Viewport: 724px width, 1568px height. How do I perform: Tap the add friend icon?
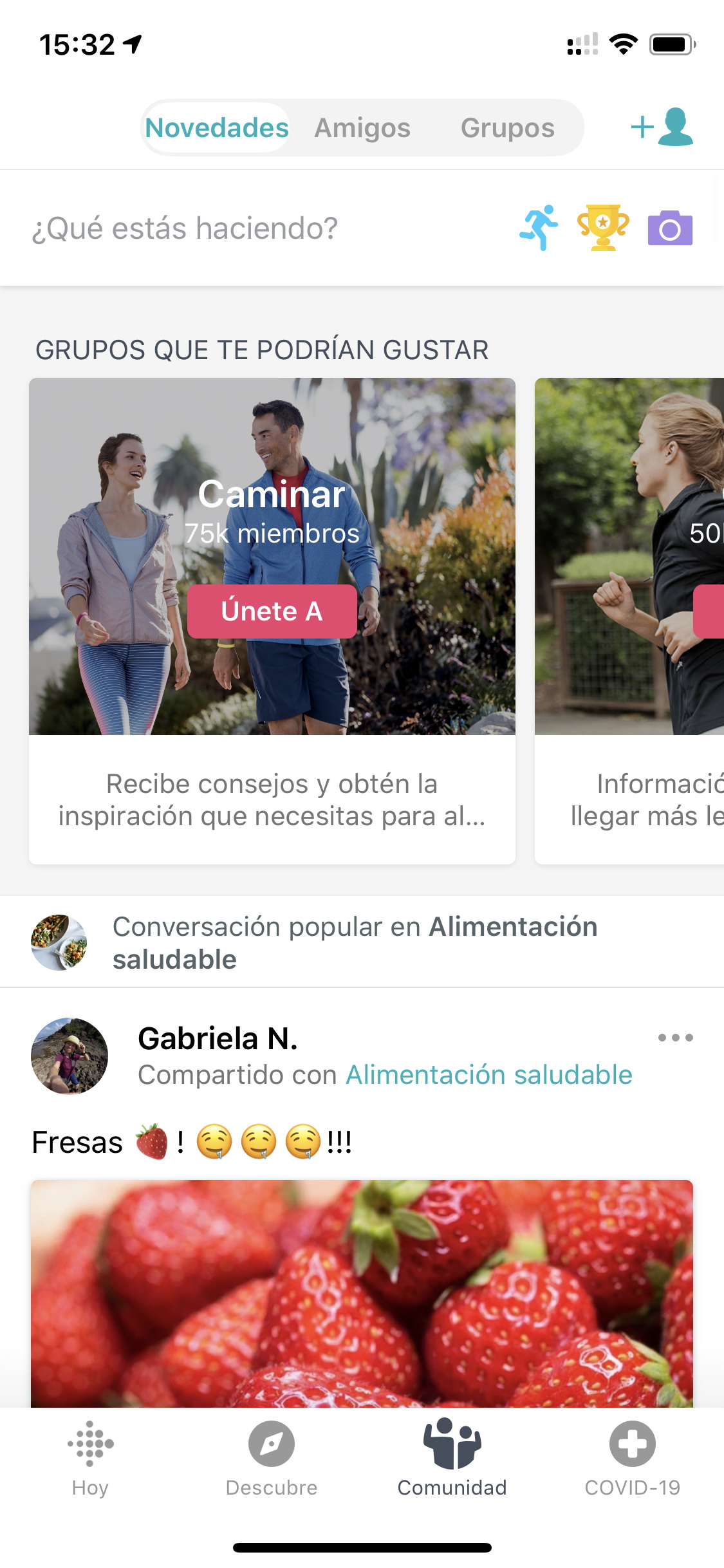[x=662, y=127]
